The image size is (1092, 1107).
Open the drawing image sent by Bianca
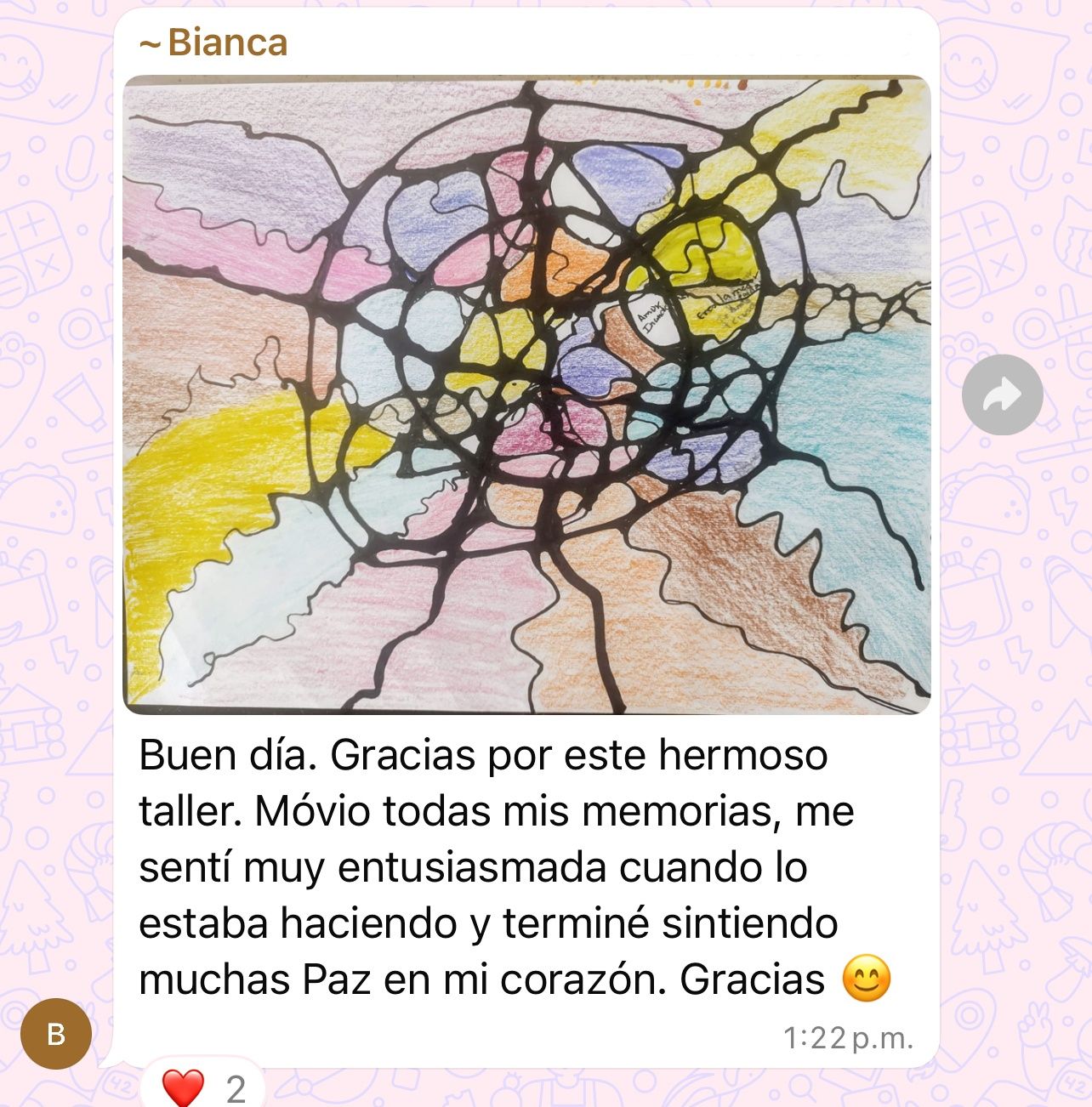[526, 395]
